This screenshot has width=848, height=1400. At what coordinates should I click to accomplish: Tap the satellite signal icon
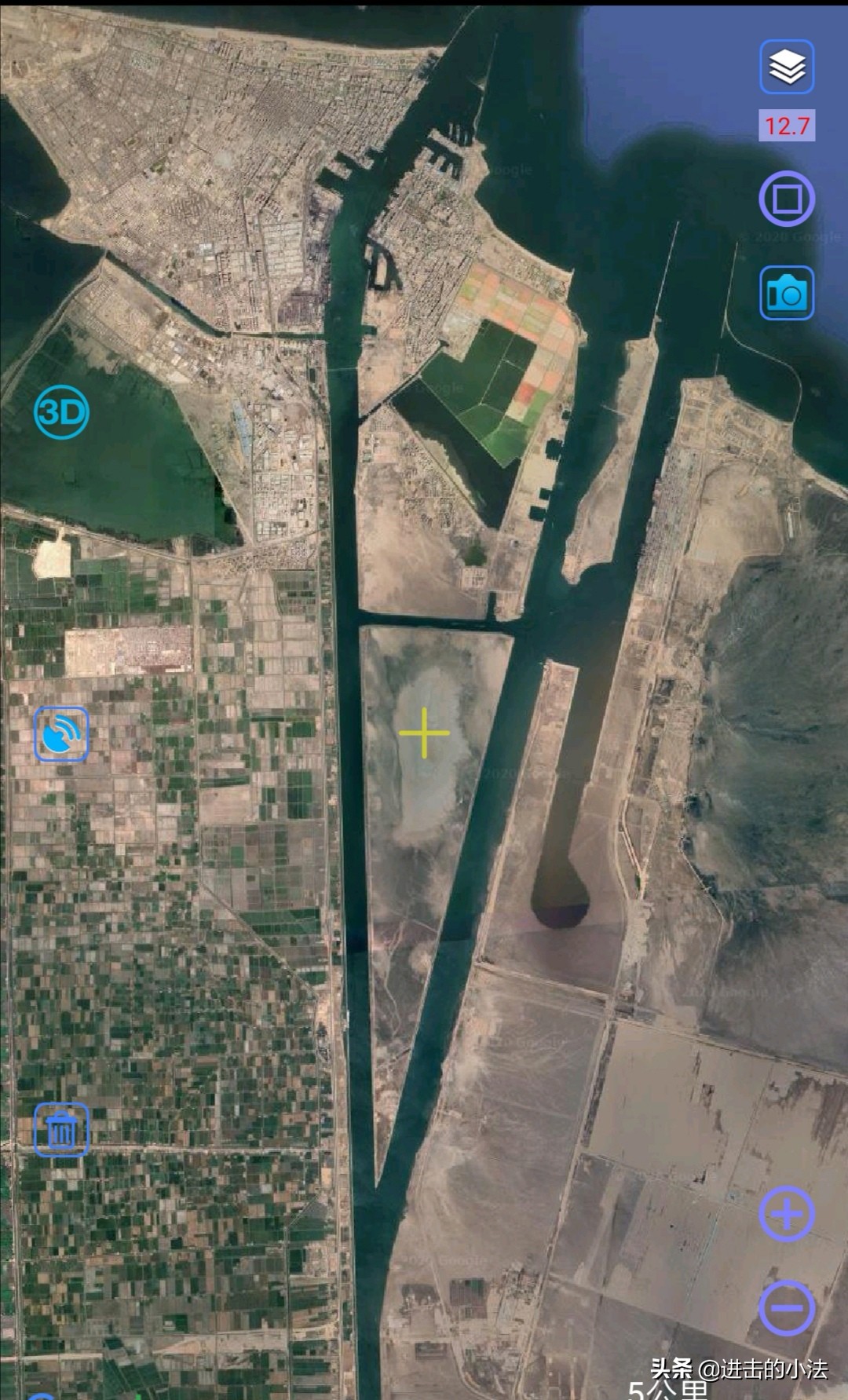coord(61,734)
